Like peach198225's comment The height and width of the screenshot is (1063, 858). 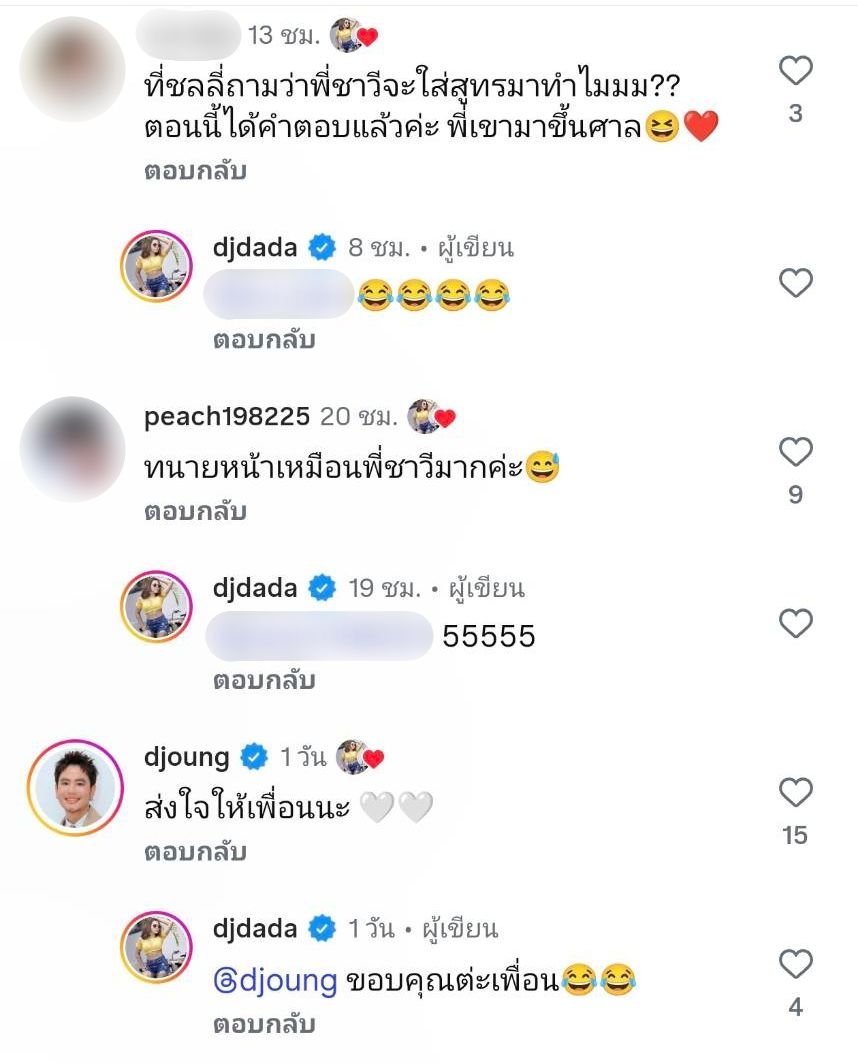coord(796,452)
